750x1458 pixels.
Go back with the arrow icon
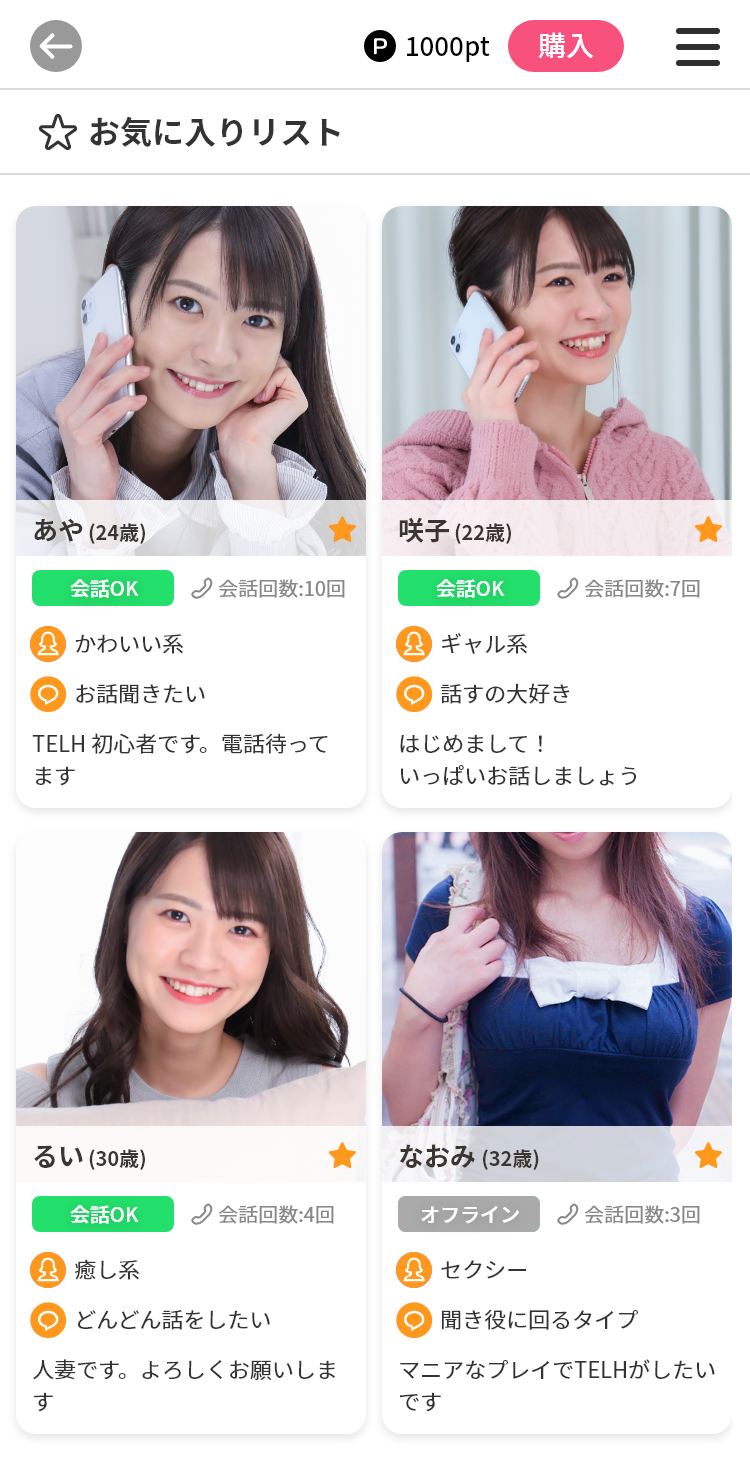coord(56,46)
